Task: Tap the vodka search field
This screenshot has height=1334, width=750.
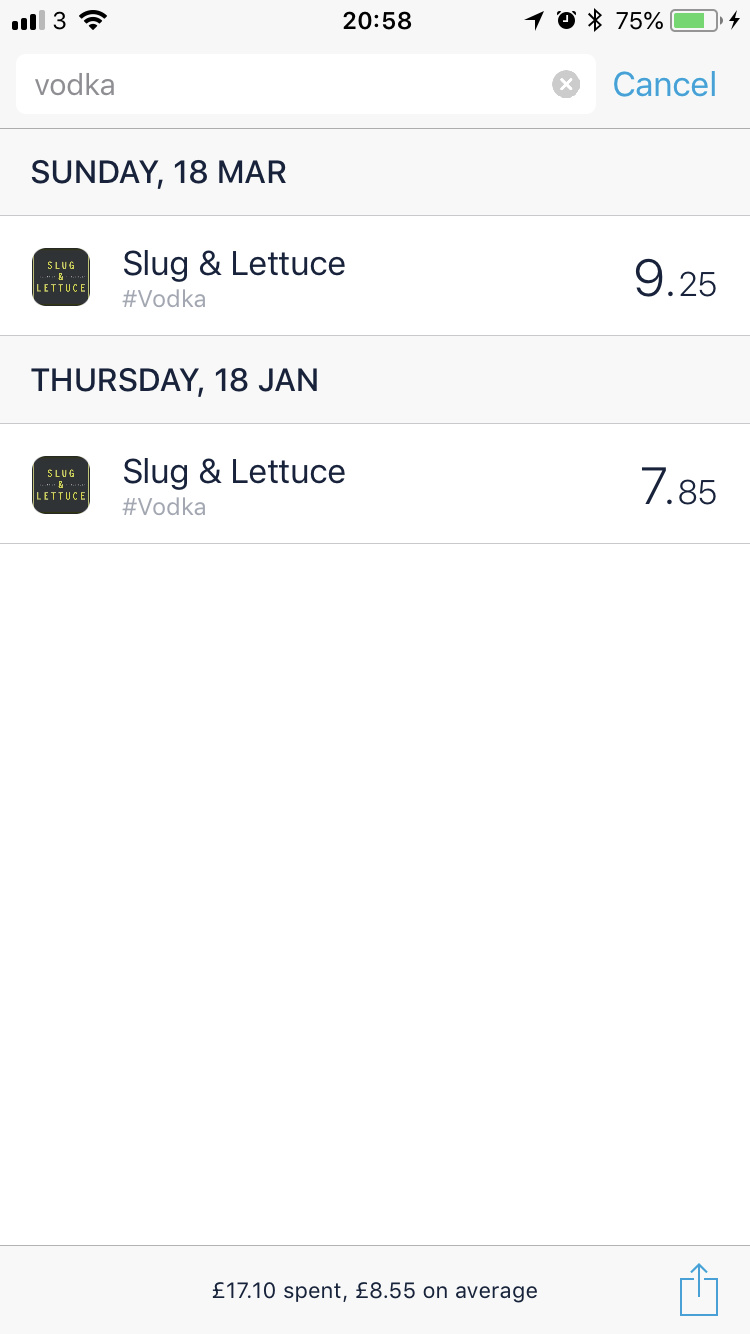Action: coord(305,85)
